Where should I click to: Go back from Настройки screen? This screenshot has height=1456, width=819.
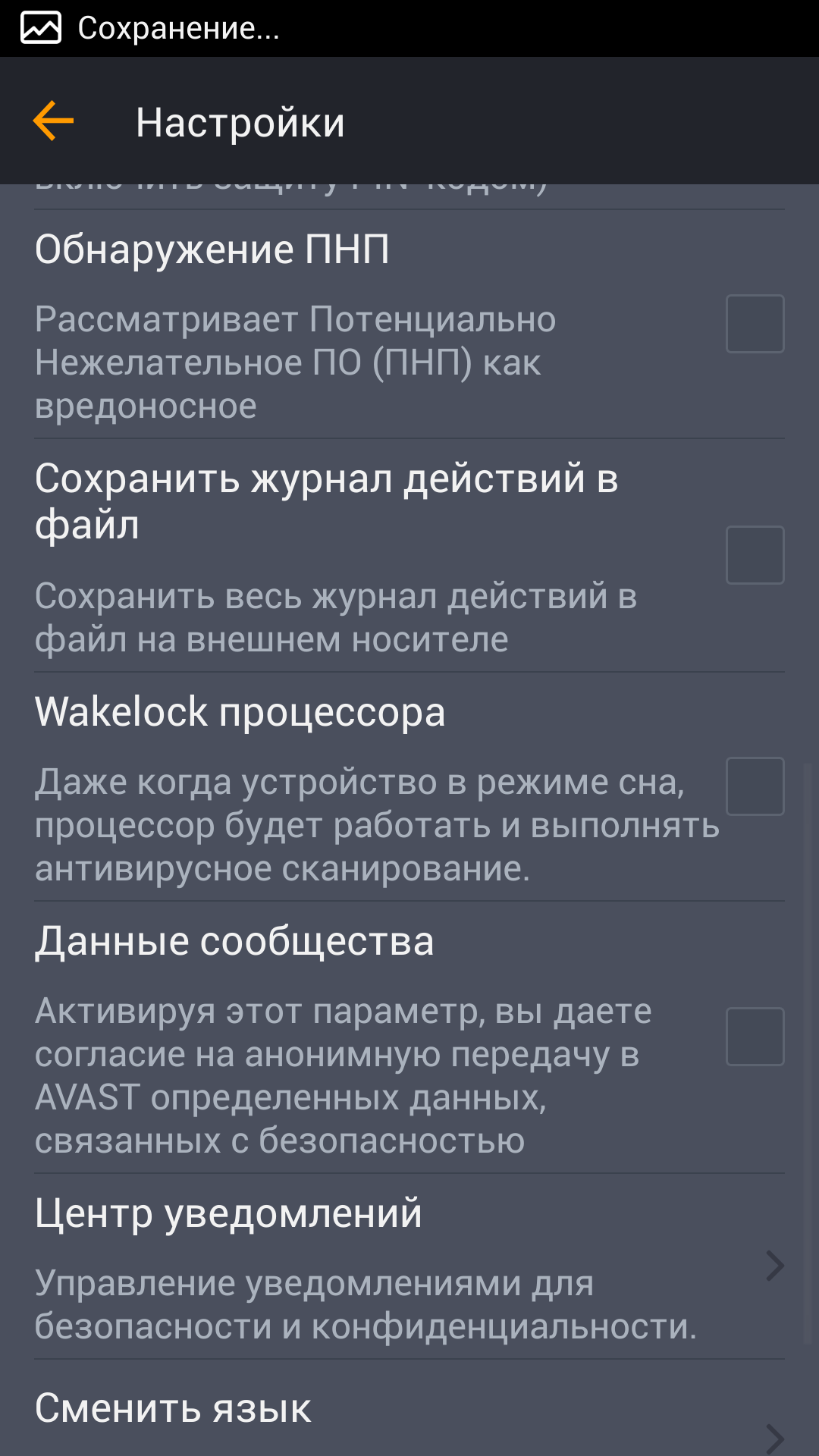tap(53, 121)
